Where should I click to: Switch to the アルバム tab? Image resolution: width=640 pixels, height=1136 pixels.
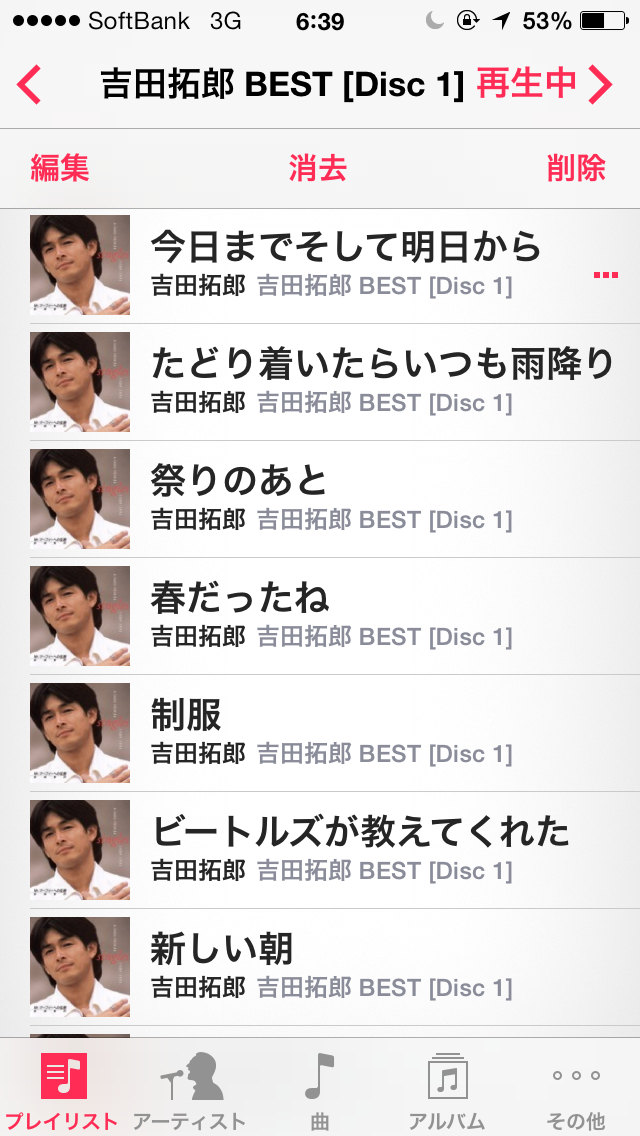447,1090
